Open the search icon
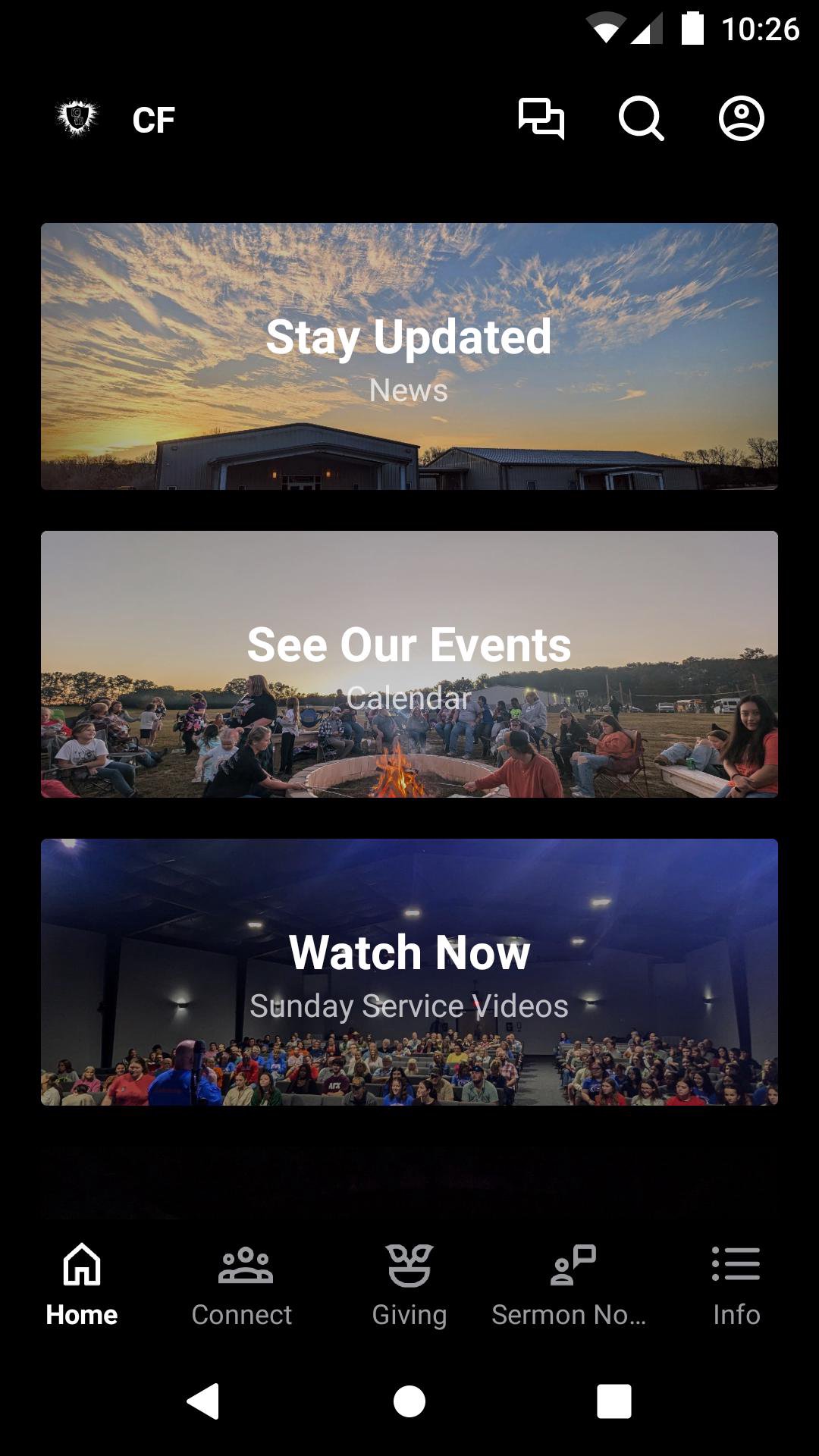The width and height of the screenshot is (819, 1456). point(641,119)
